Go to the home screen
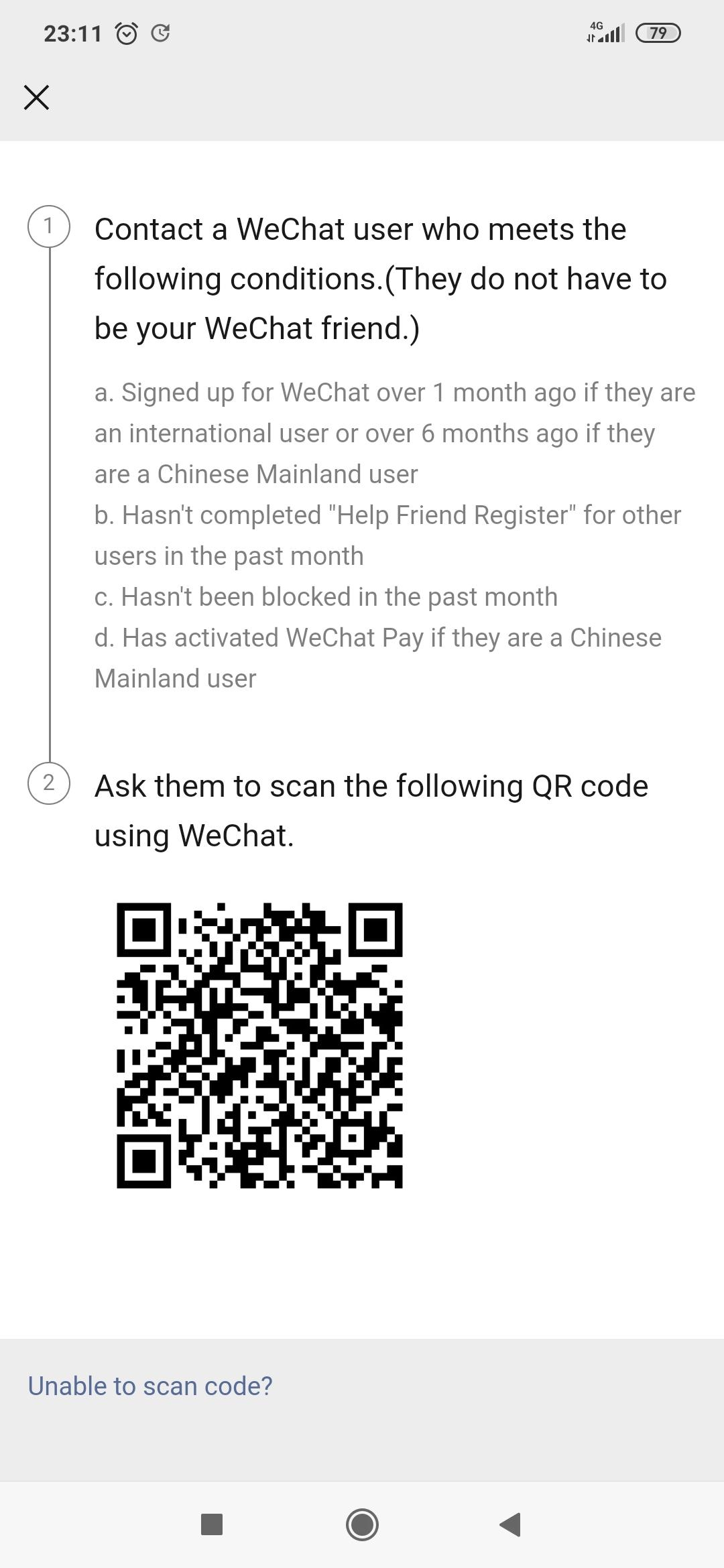 tap(362, 1524)
